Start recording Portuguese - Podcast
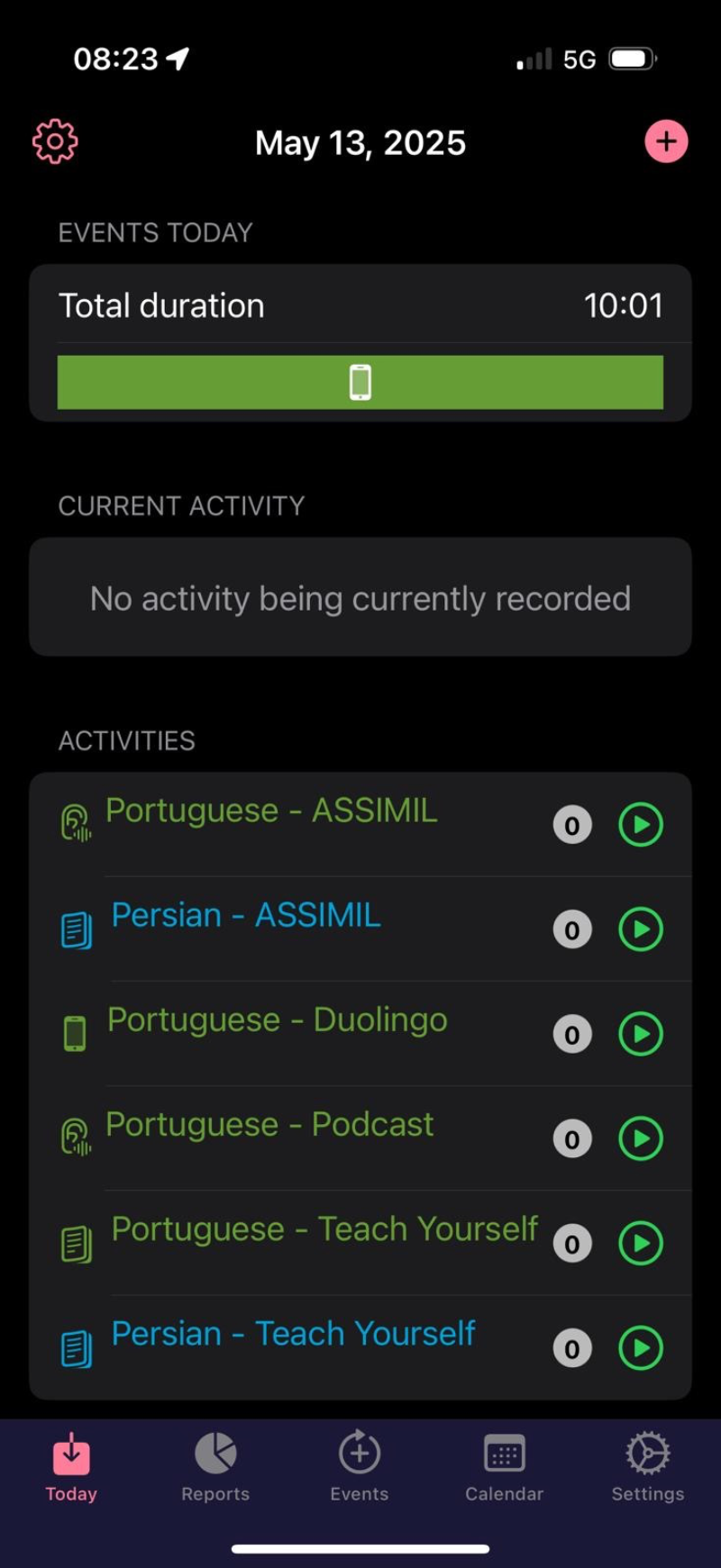The height and width of the screenshot is (1568, 721). coord(641,1137)
